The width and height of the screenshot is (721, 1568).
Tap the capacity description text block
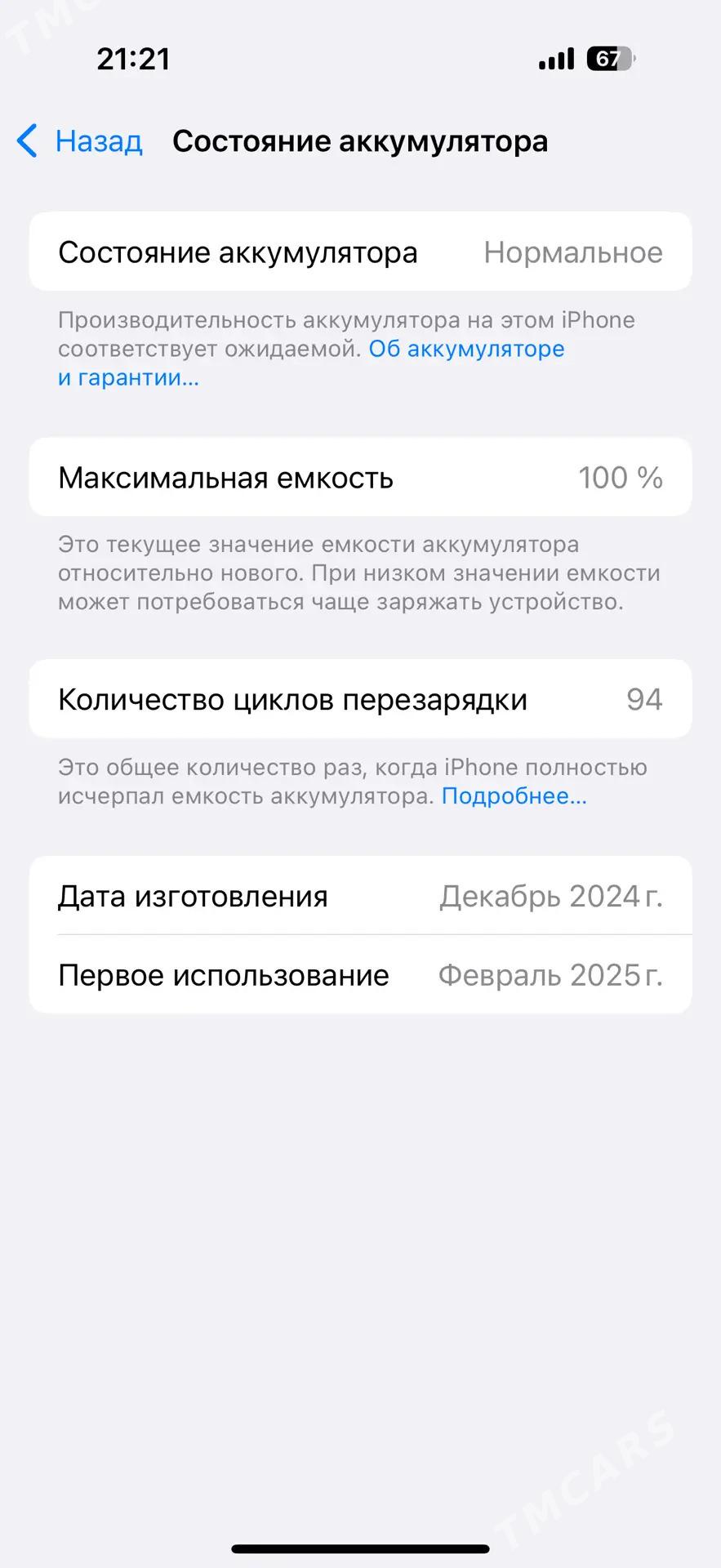tap(359, 572)
